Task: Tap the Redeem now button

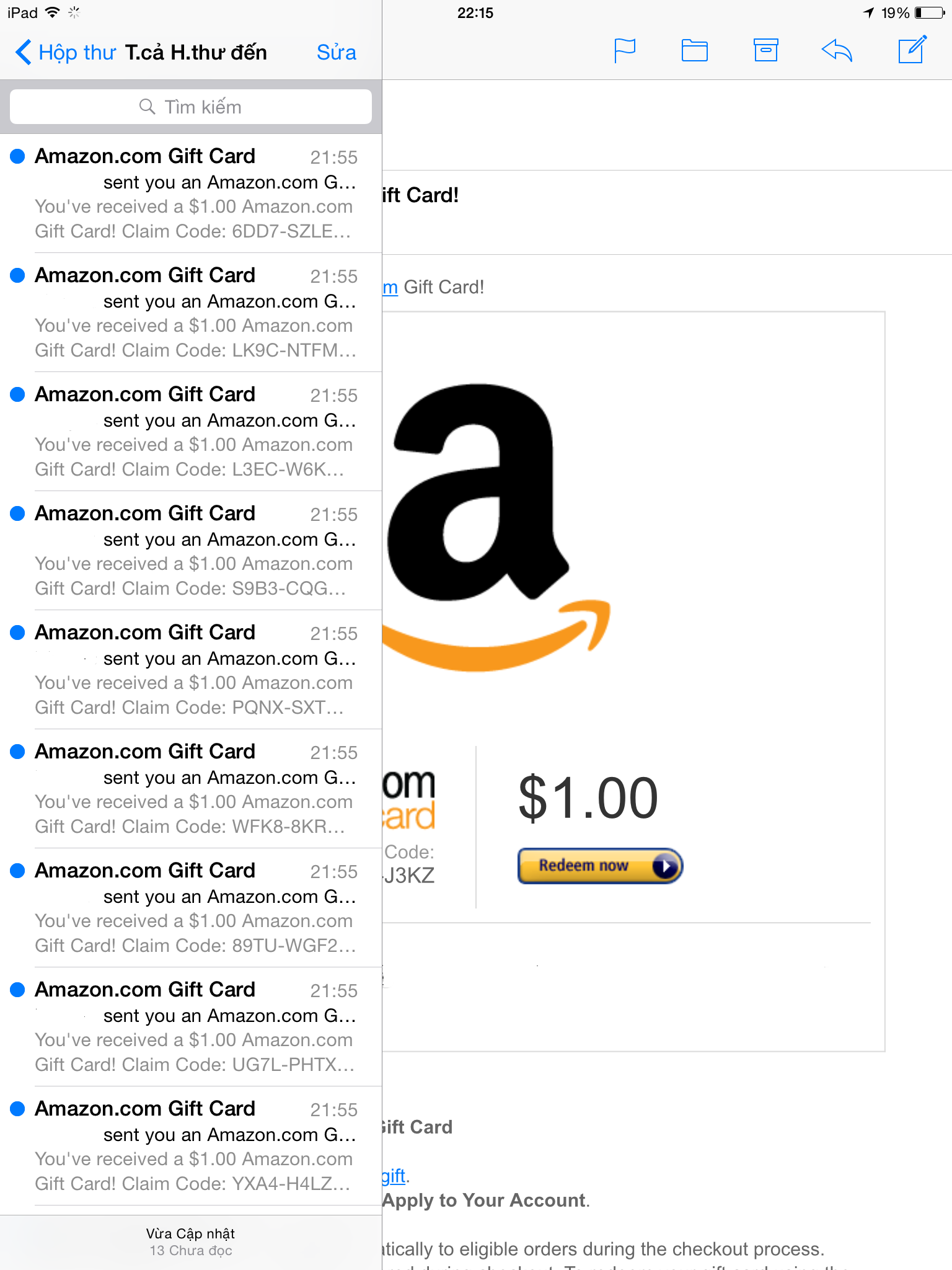Action: 599,866
